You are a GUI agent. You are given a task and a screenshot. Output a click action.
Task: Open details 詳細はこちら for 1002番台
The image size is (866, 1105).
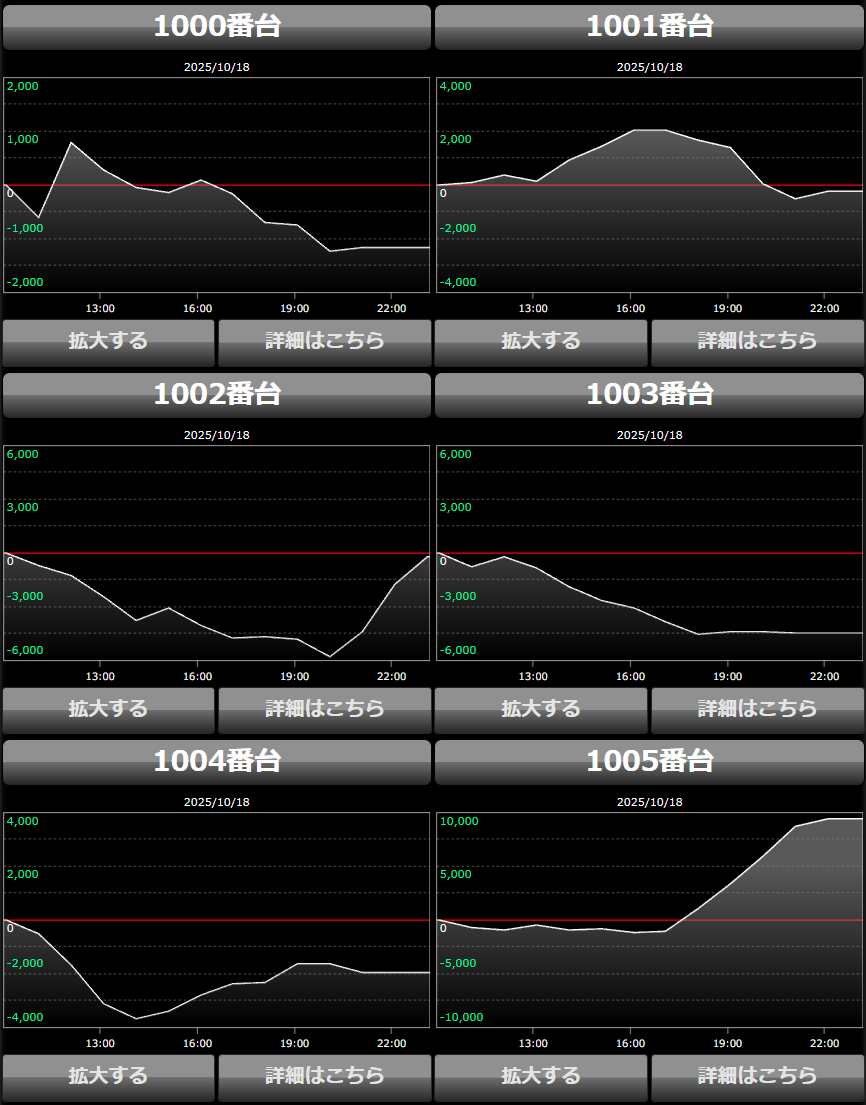point(325,710)
